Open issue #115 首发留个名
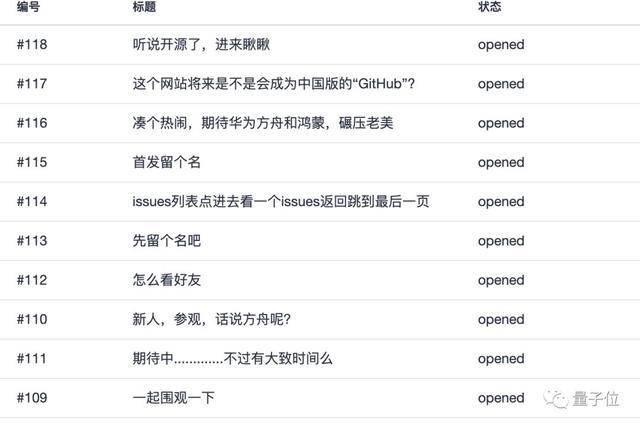 pyautogui.click(x=167, y=162)
